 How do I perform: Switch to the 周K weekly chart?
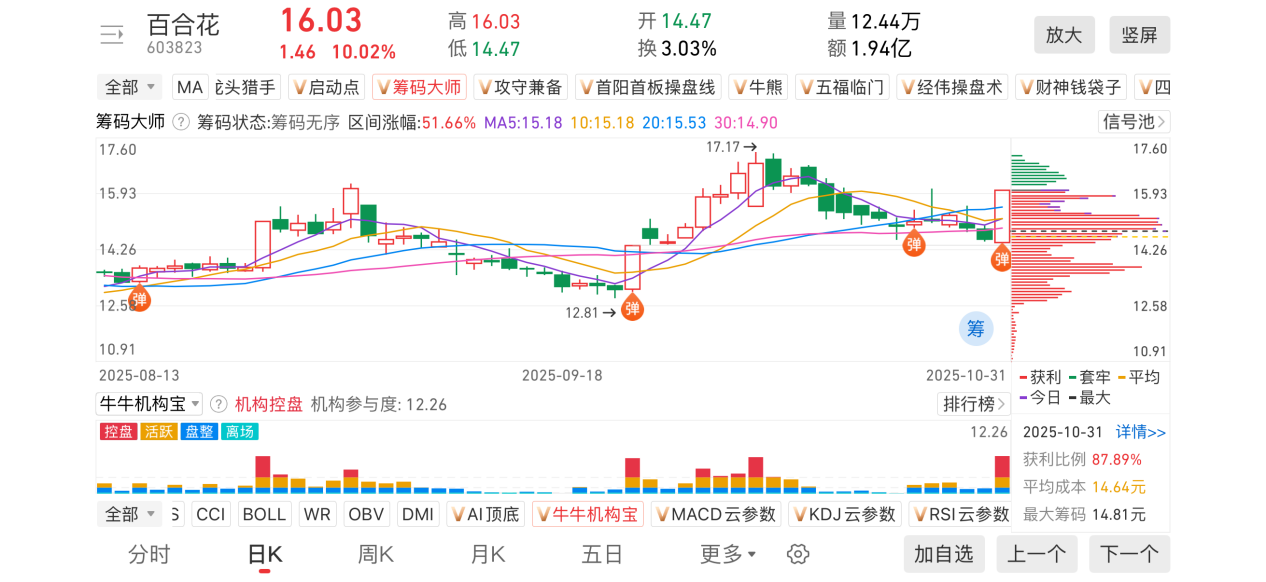[x=376, y=554]
